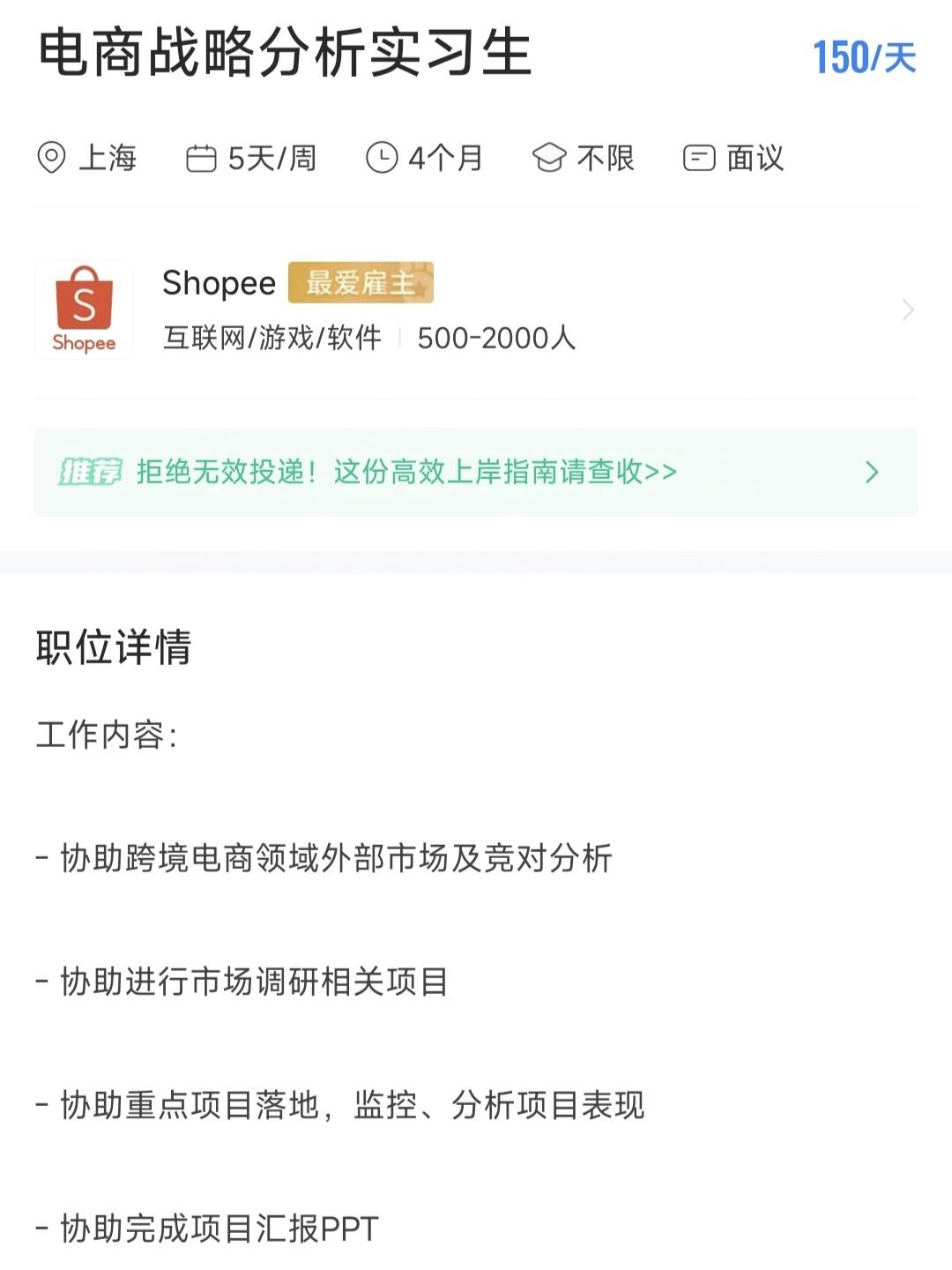952x1270 pixels.
Task: Open the Shopee company profile row
Action: [x=476, y=310]
